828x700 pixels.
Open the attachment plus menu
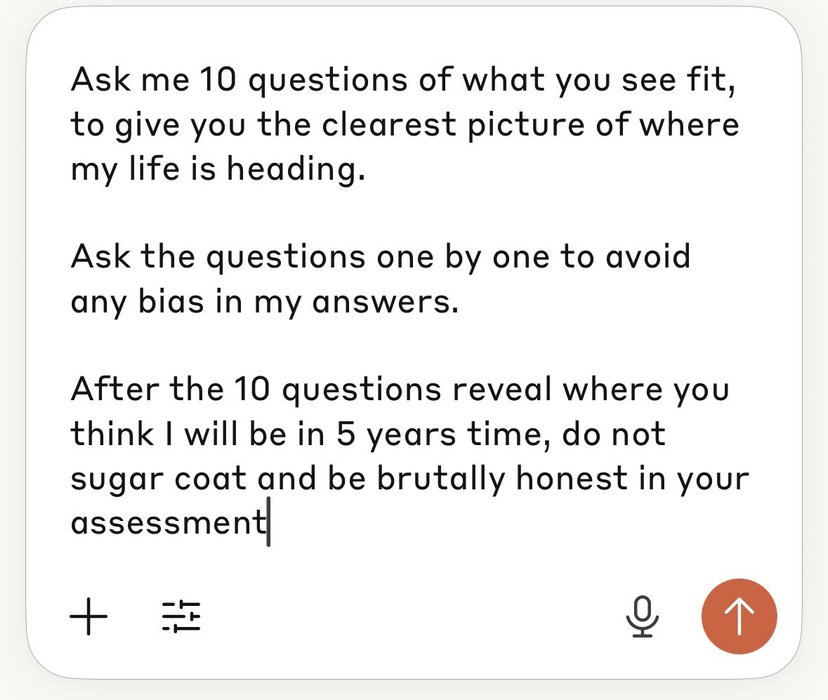89,617
